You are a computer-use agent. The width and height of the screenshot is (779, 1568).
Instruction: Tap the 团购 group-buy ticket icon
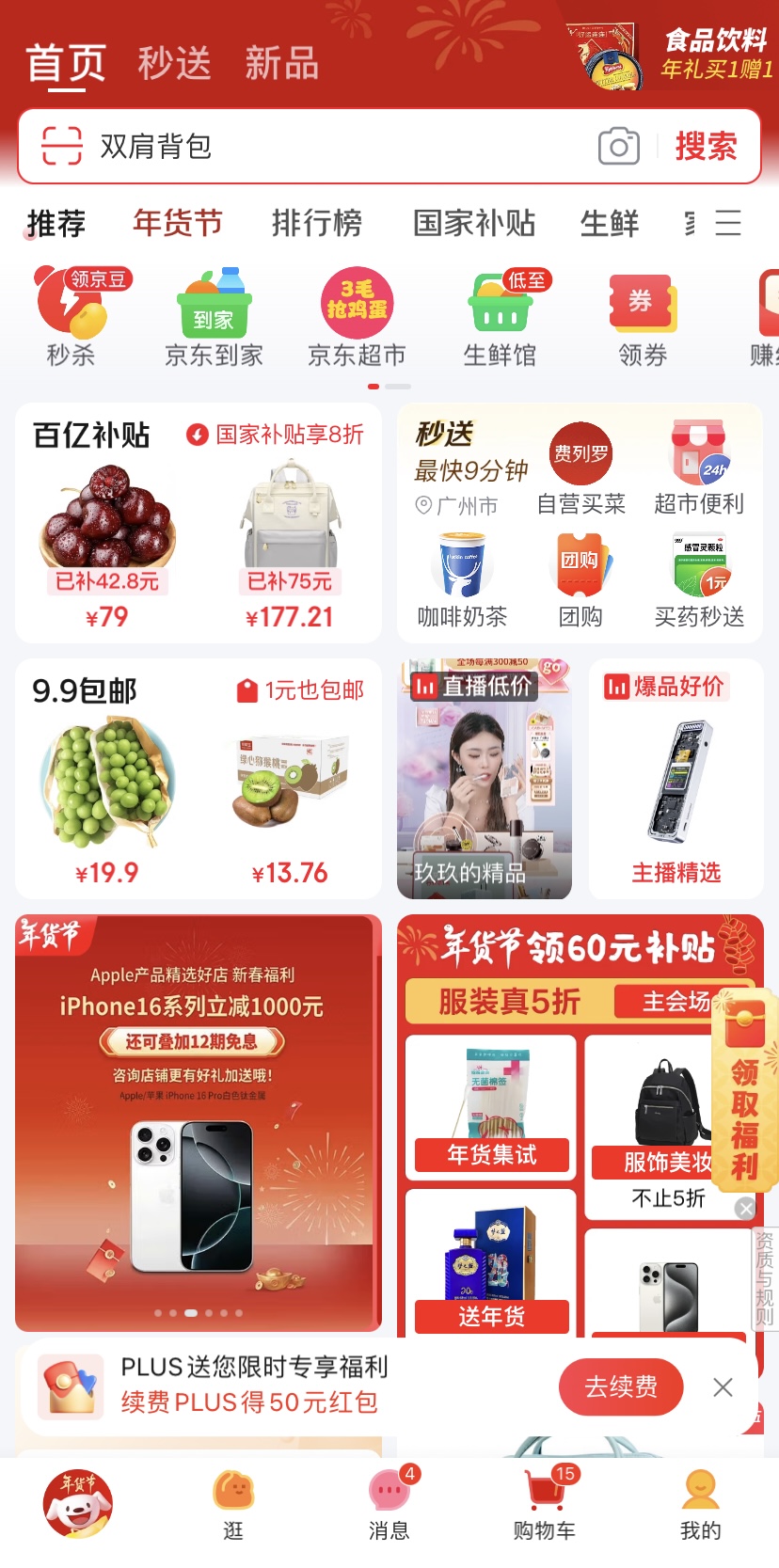tap(580, 564)
